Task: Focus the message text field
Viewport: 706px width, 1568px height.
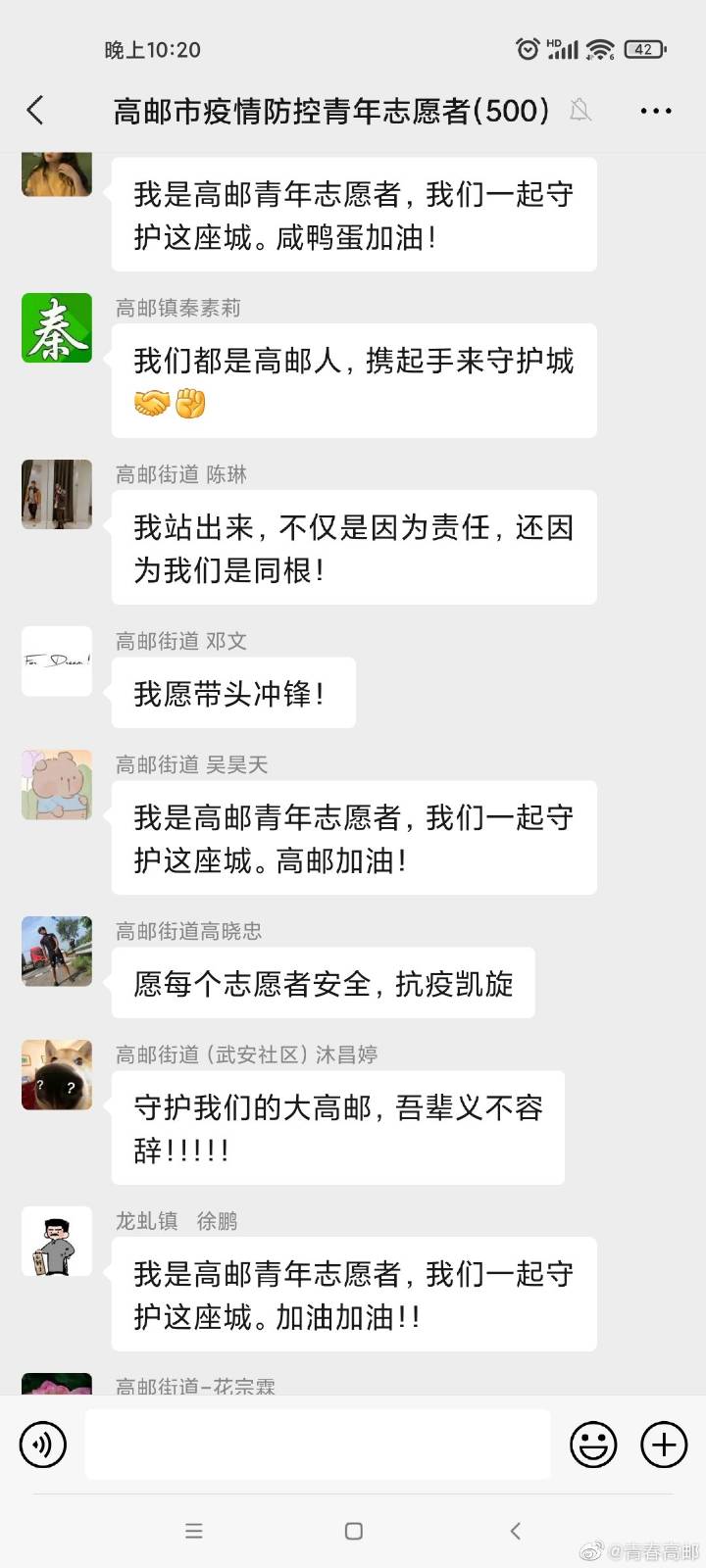Action: [317, 1444]
